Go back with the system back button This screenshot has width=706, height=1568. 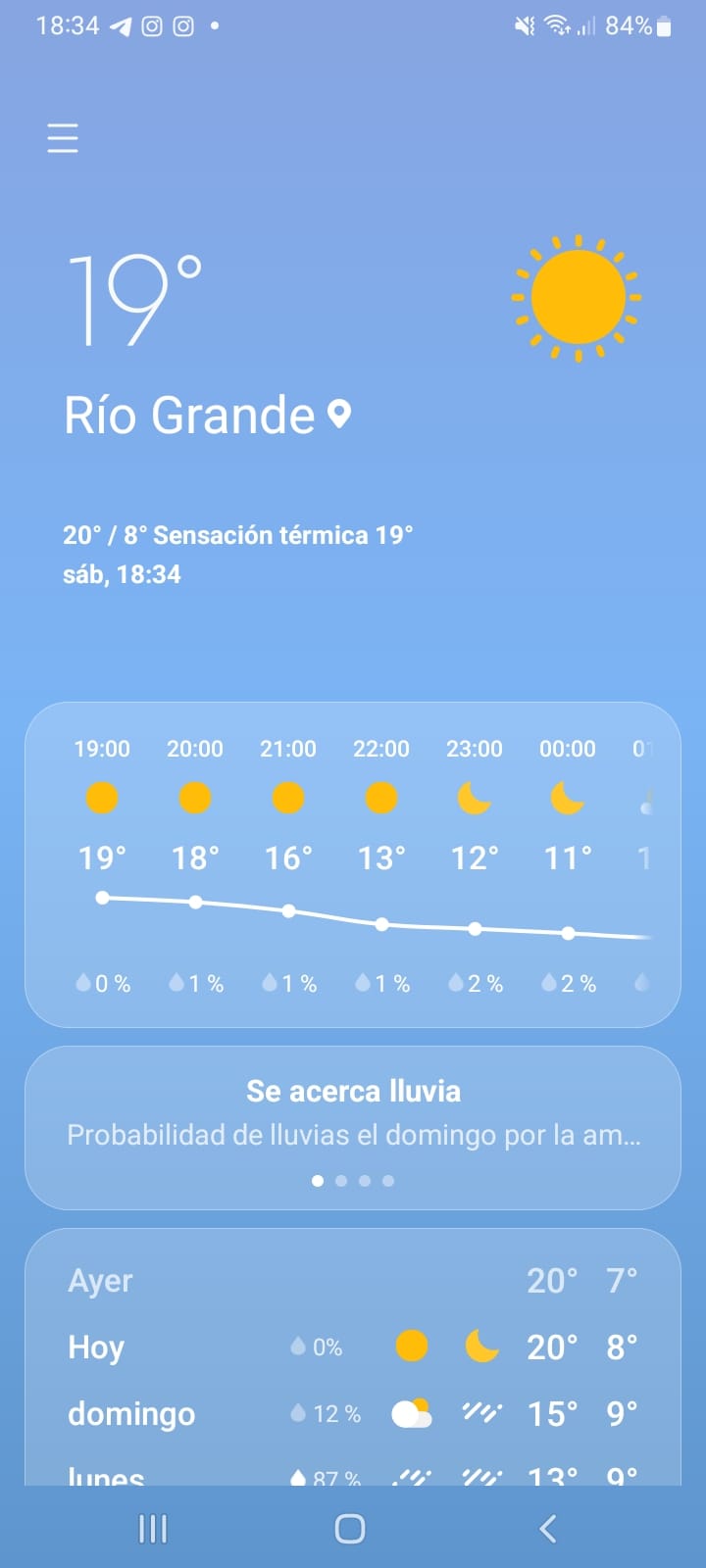click(x=548, y=1528)
